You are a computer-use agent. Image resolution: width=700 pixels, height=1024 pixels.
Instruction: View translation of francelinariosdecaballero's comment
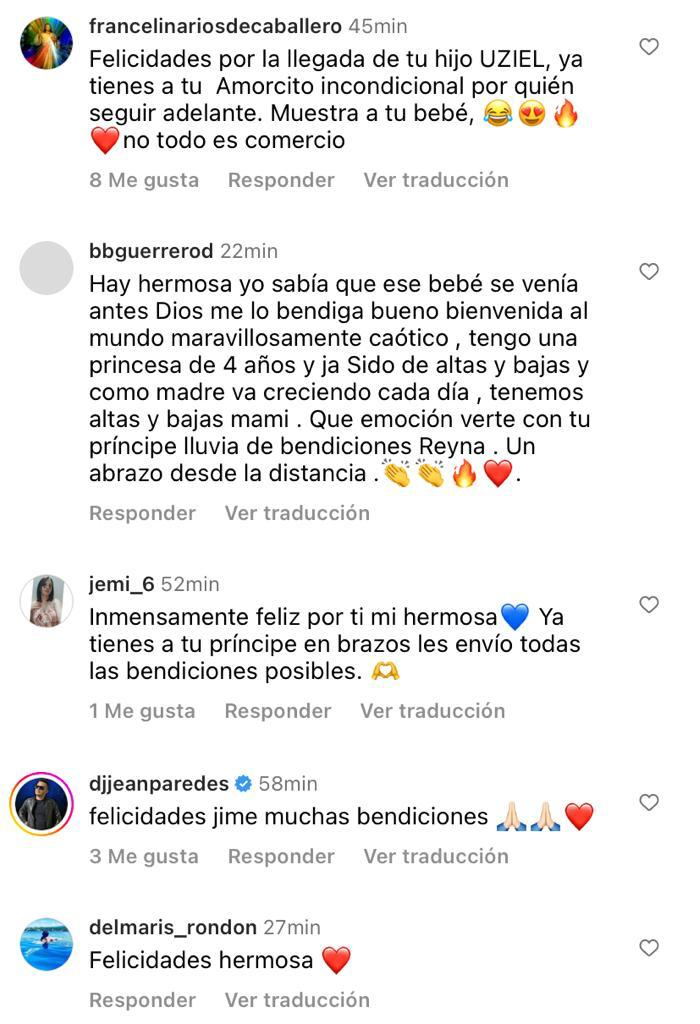436,180
